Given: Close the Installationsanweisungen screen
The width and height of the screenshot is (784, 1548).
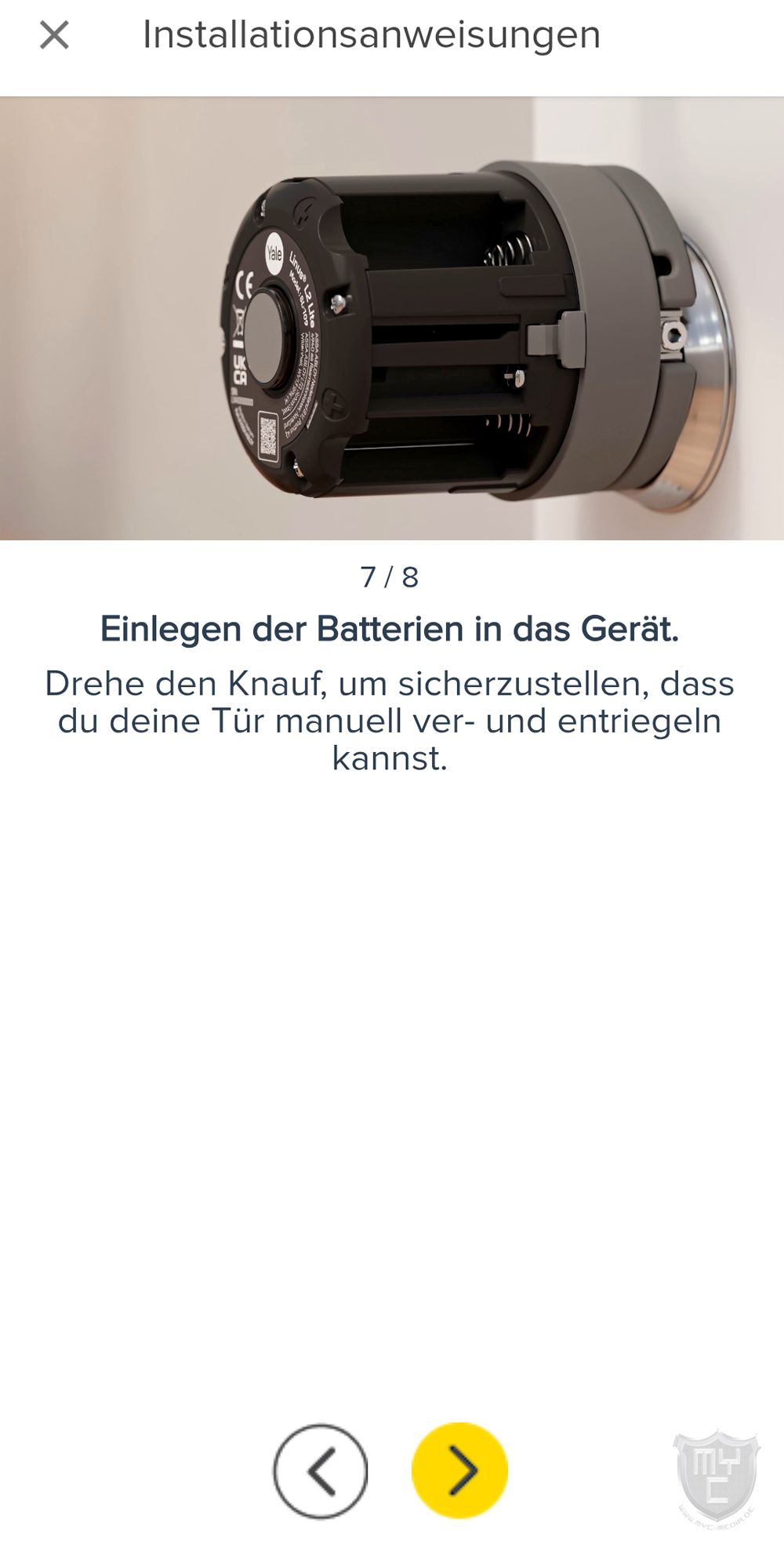Looking at the screenshot, I should pos(54,35).
